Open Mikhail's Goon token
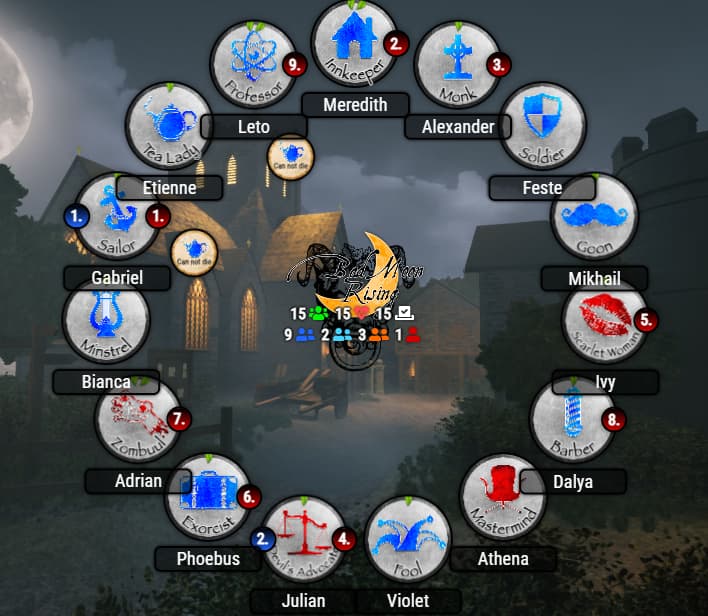708x616 pixels. click(x=594, y=217)
